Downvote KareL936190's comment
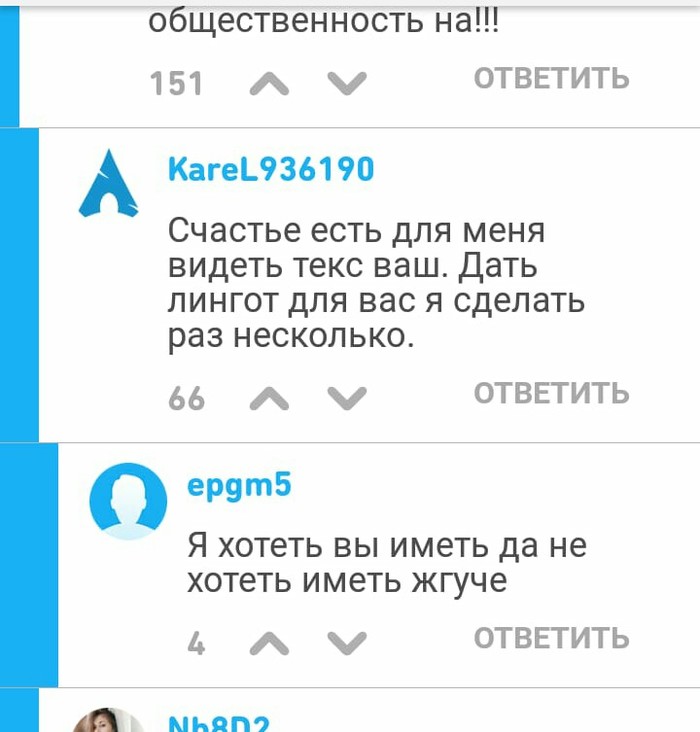The image size is (700, 732). pos(346,399)
